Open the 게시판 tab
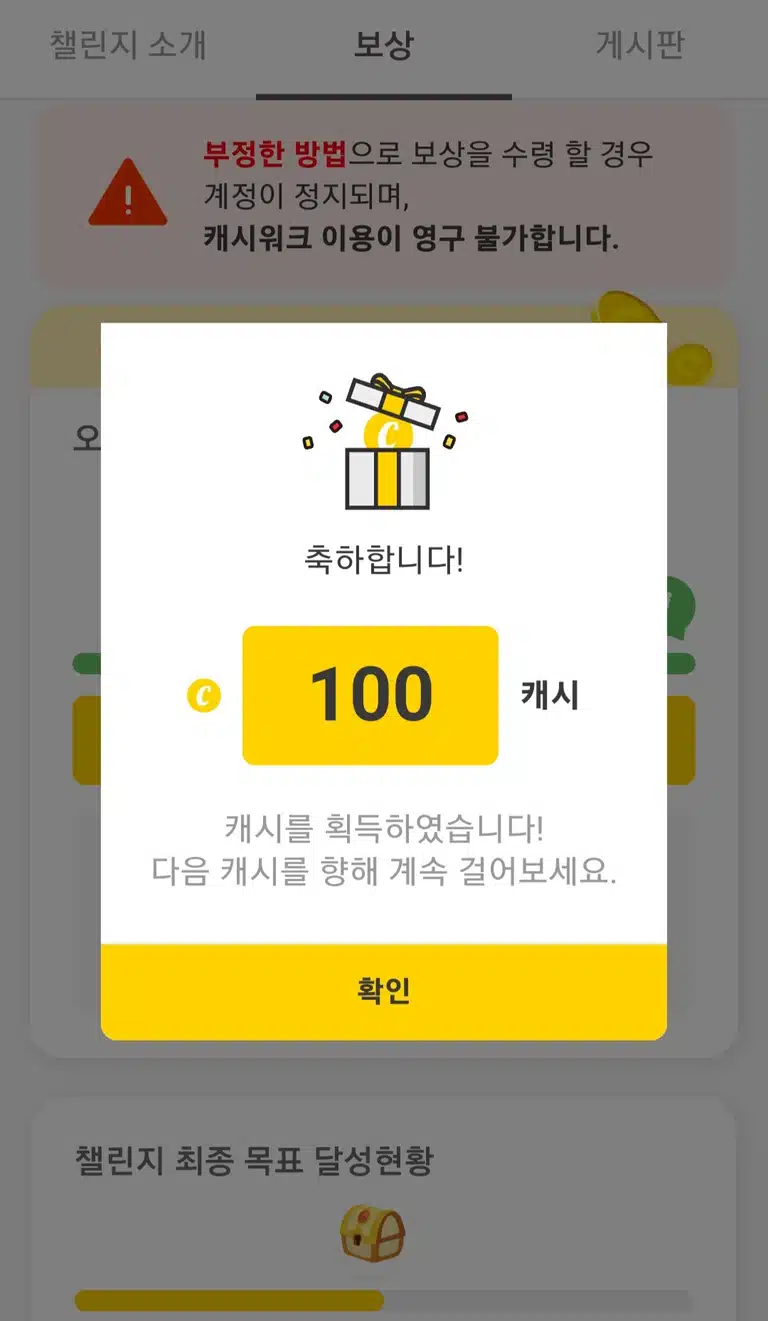Viewport: 768px width, 1321px height. tap(640, 46)
